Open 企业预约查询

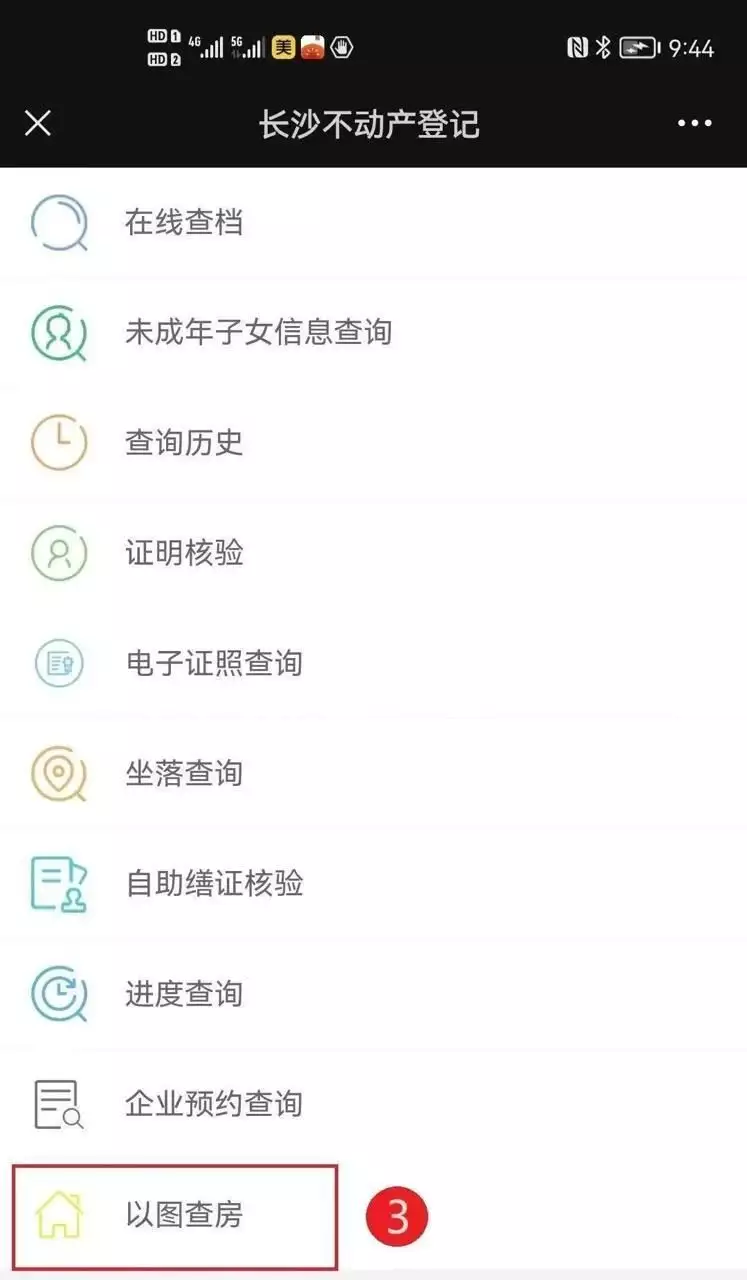point(213,1104)
